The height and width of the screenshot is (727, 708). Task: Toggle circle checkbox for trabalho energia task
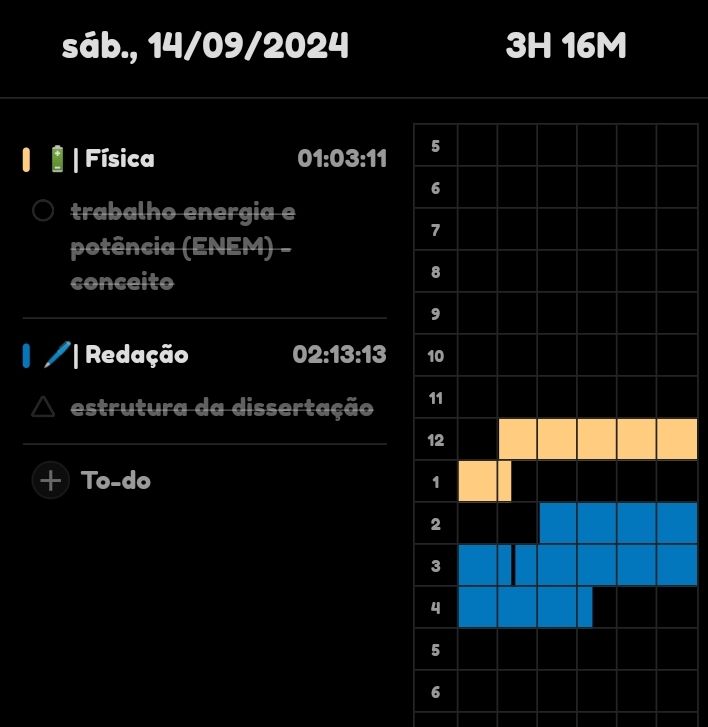pos(43,211)
